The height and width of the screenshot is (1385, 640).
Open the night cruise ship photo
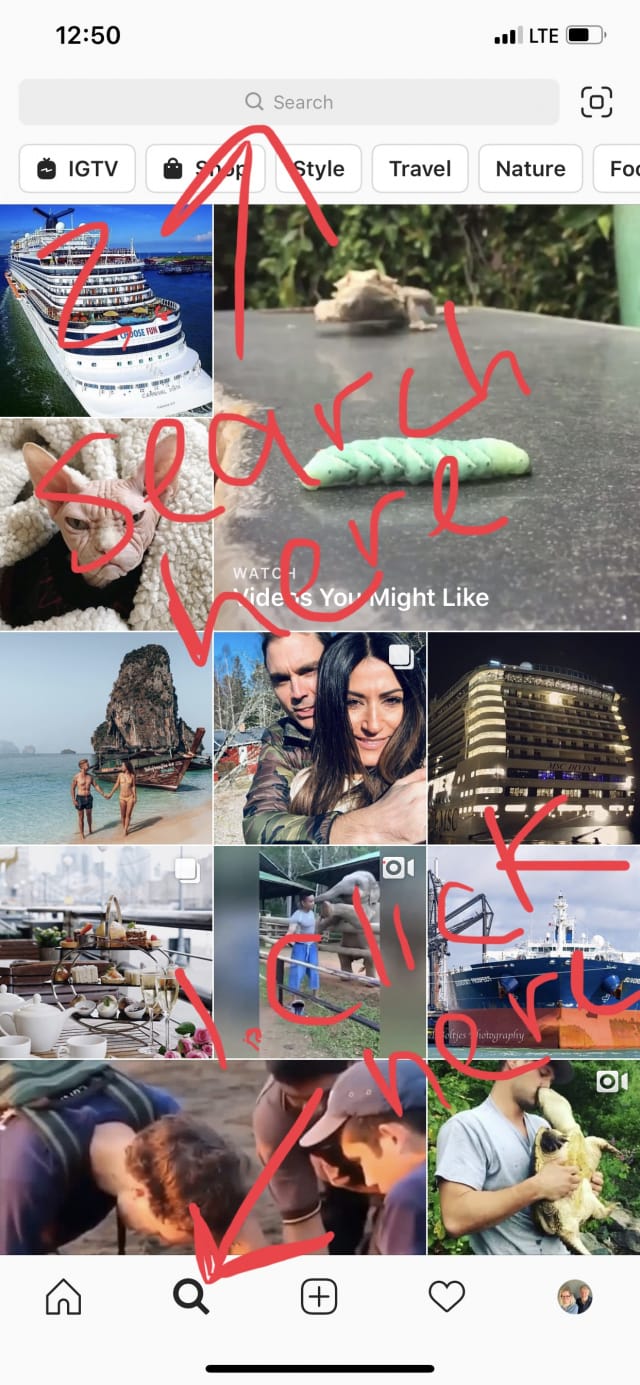(x=534, y=738)
